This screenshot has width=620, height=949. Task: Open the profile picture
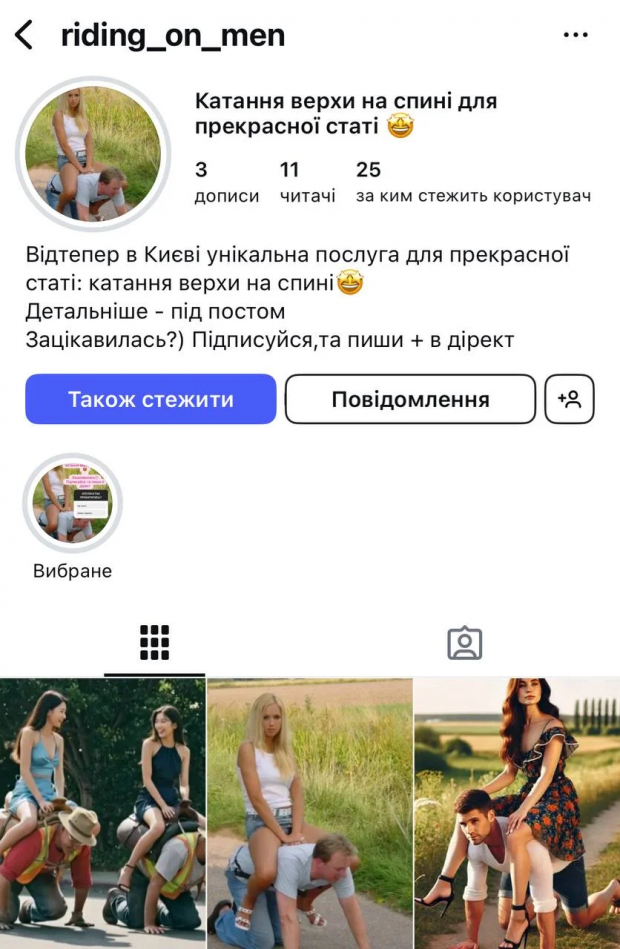93,153
